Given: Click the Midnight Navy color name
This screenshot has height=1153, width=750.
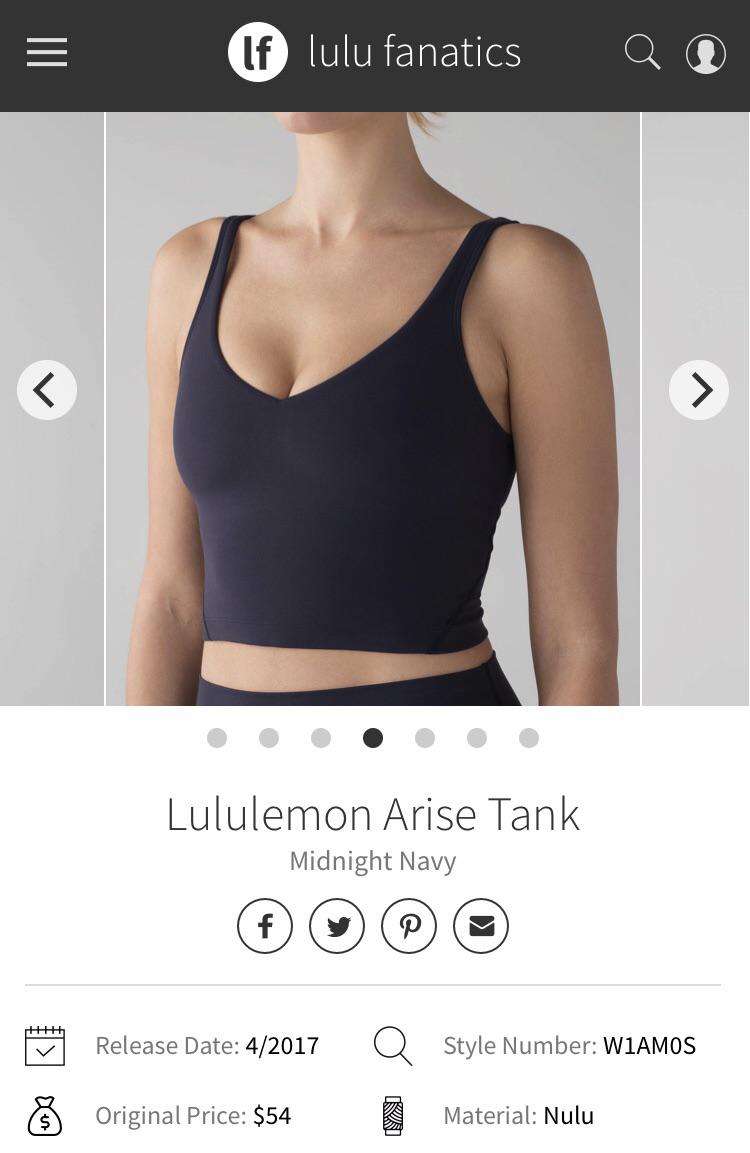Looking at the screenshot, I should coord(373,860).
